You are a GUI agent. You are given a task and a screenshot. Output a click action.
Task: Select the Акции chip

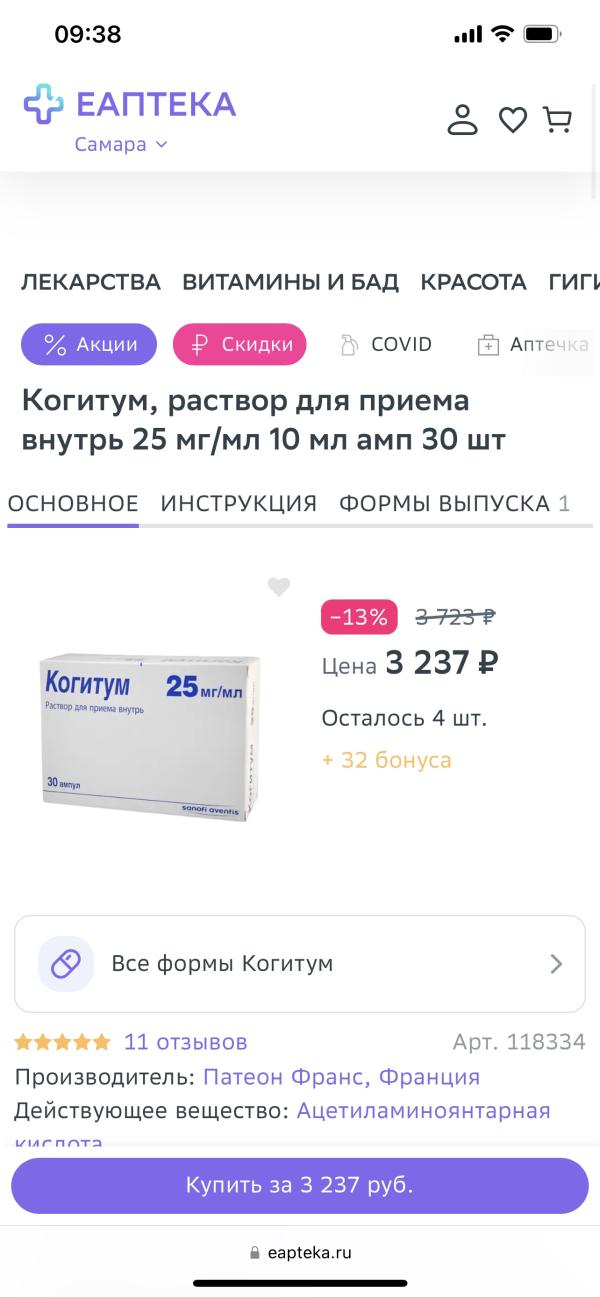89,345
